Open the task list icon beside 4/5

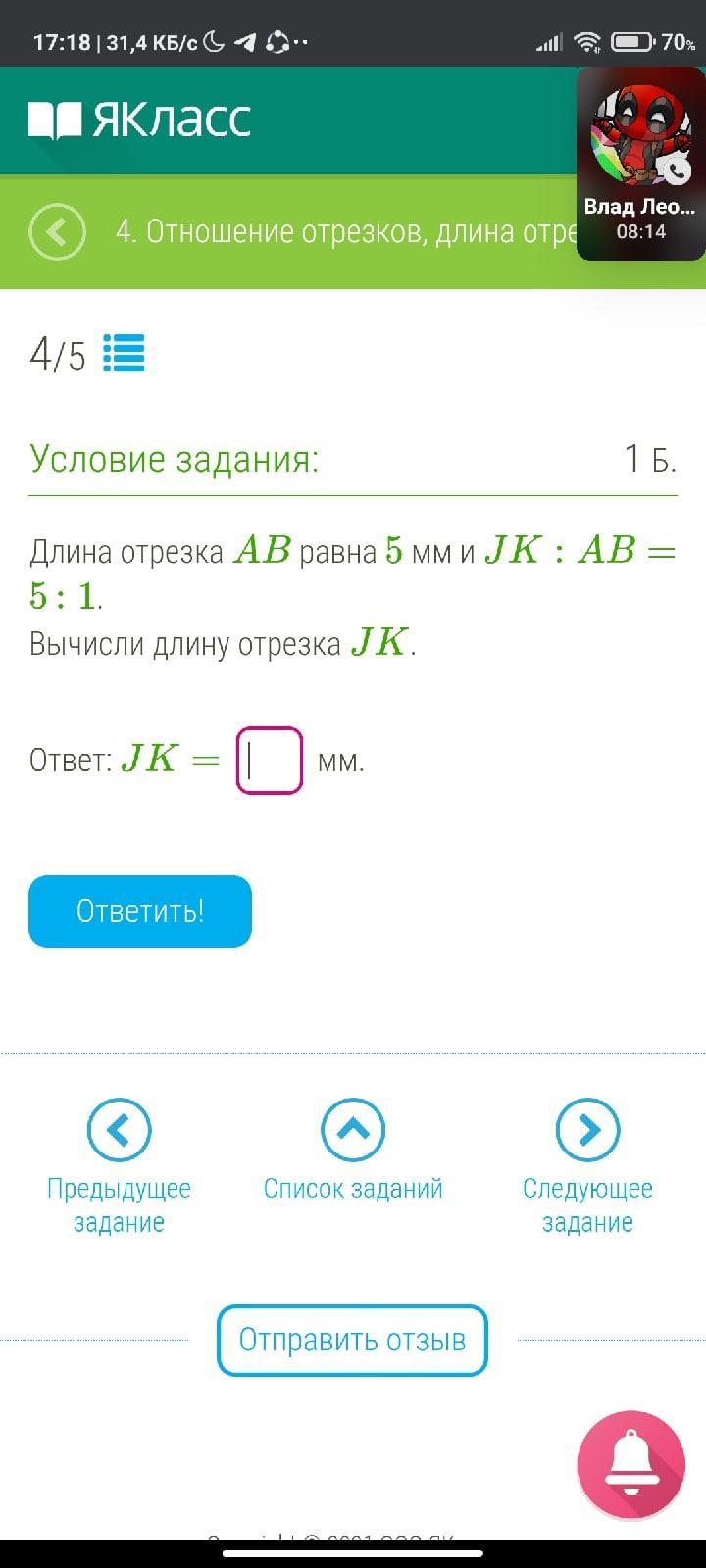pyautogui.click(x=124, y=354)
